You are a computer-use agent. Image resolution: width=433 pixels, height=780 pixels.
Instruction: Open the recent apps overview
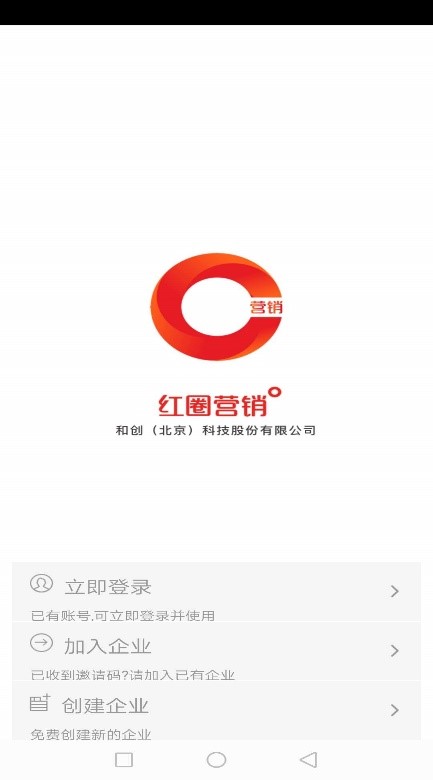[124, 760]
